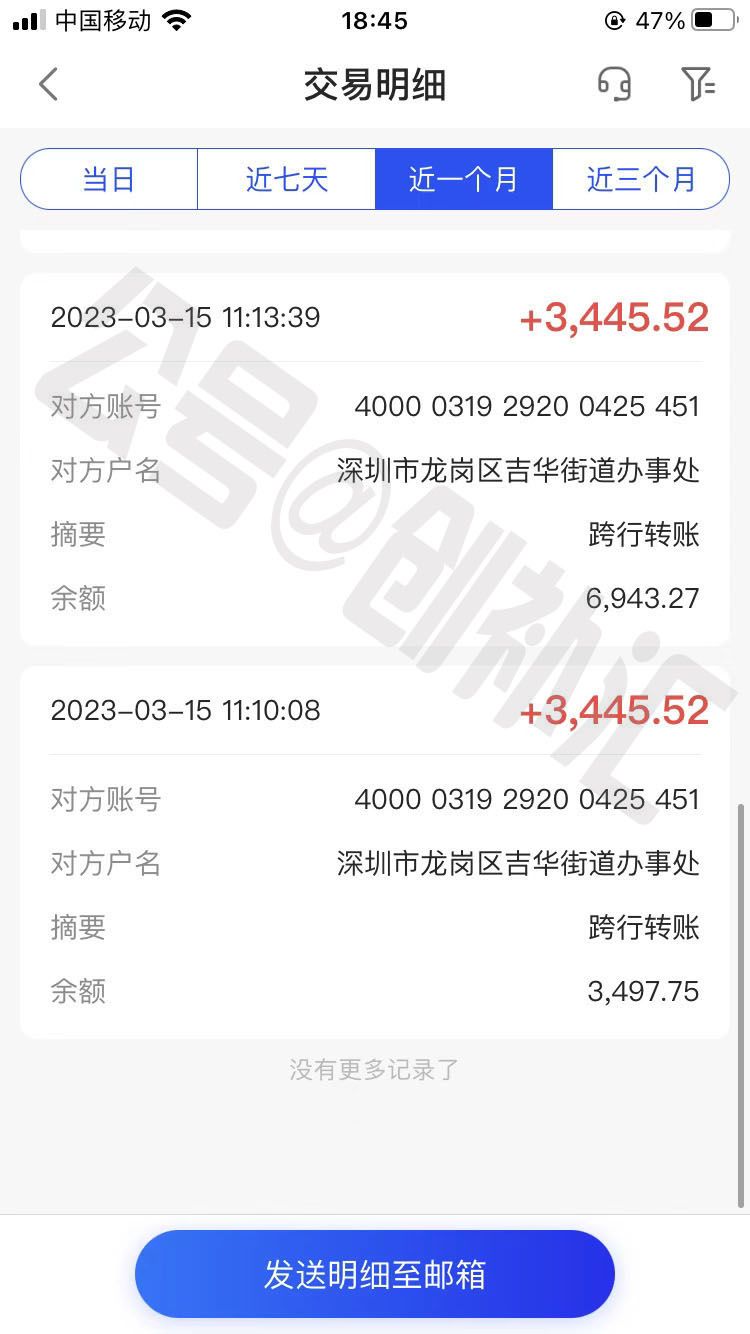Select the 当日 date filter
The image size is (750, 1334).
coord(108,179)
